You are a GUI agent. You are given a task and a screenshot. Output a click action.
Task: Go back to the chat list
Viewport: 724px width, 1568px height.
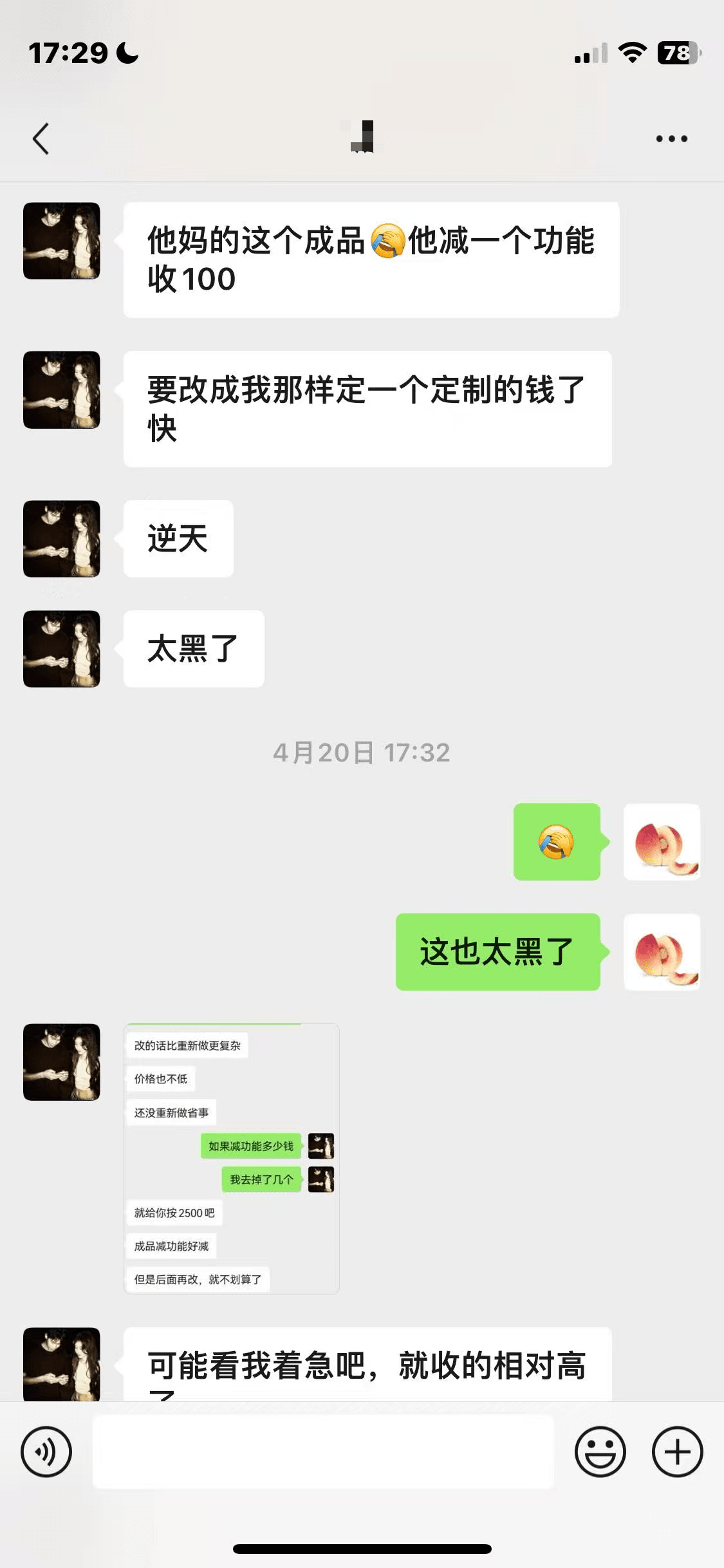41,138
